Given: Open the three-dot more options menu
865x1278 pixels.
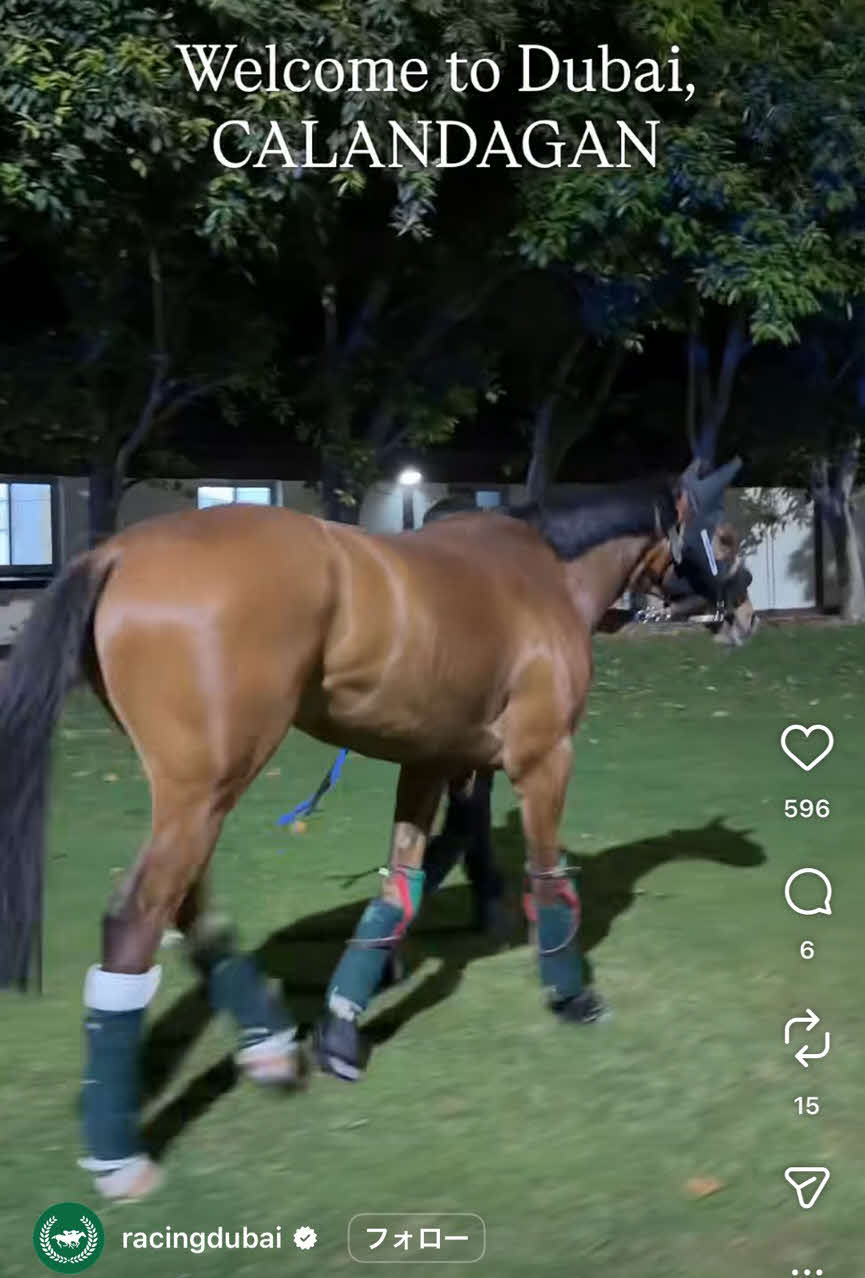Looking at the screenshot, I should tap(807, 1270).
